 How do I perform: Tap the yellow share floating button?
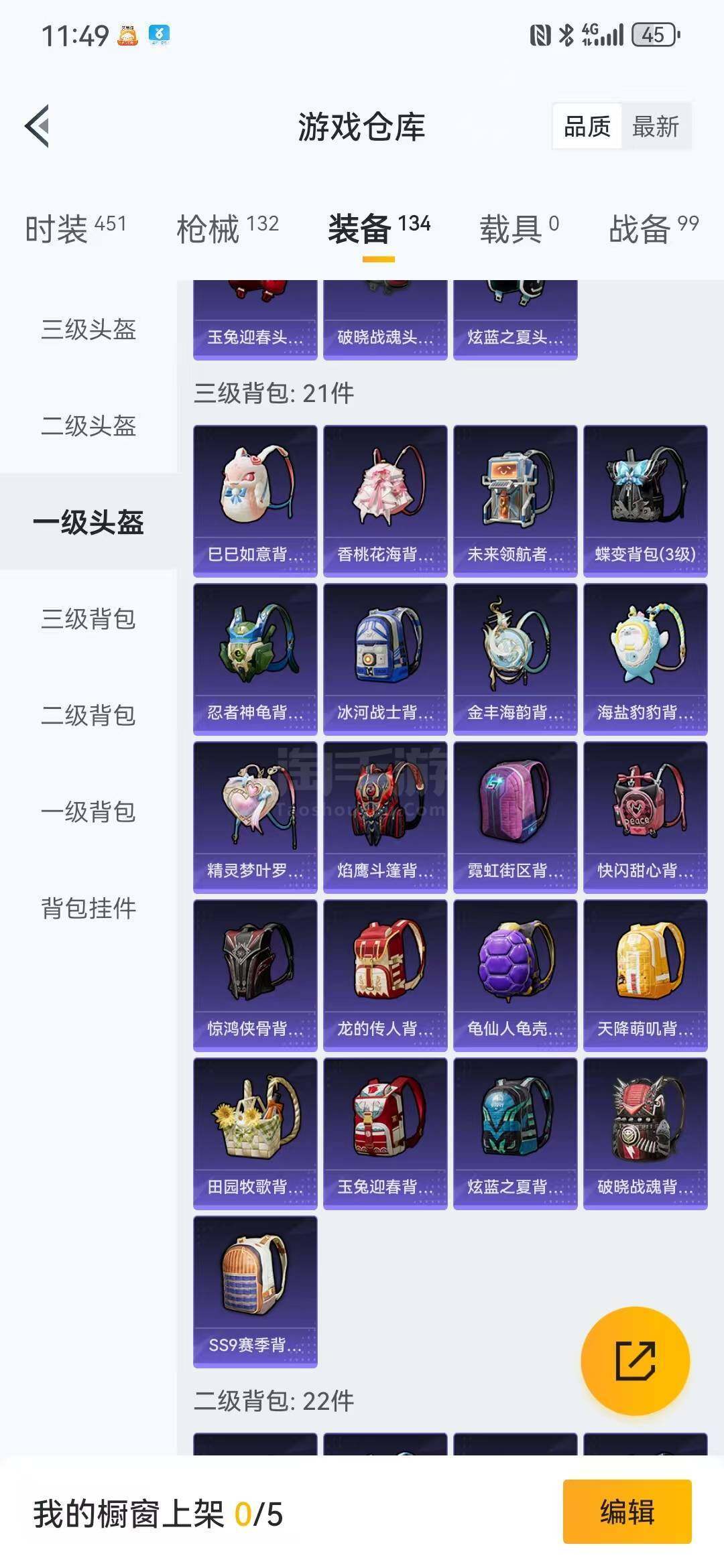pos(635,1361)
